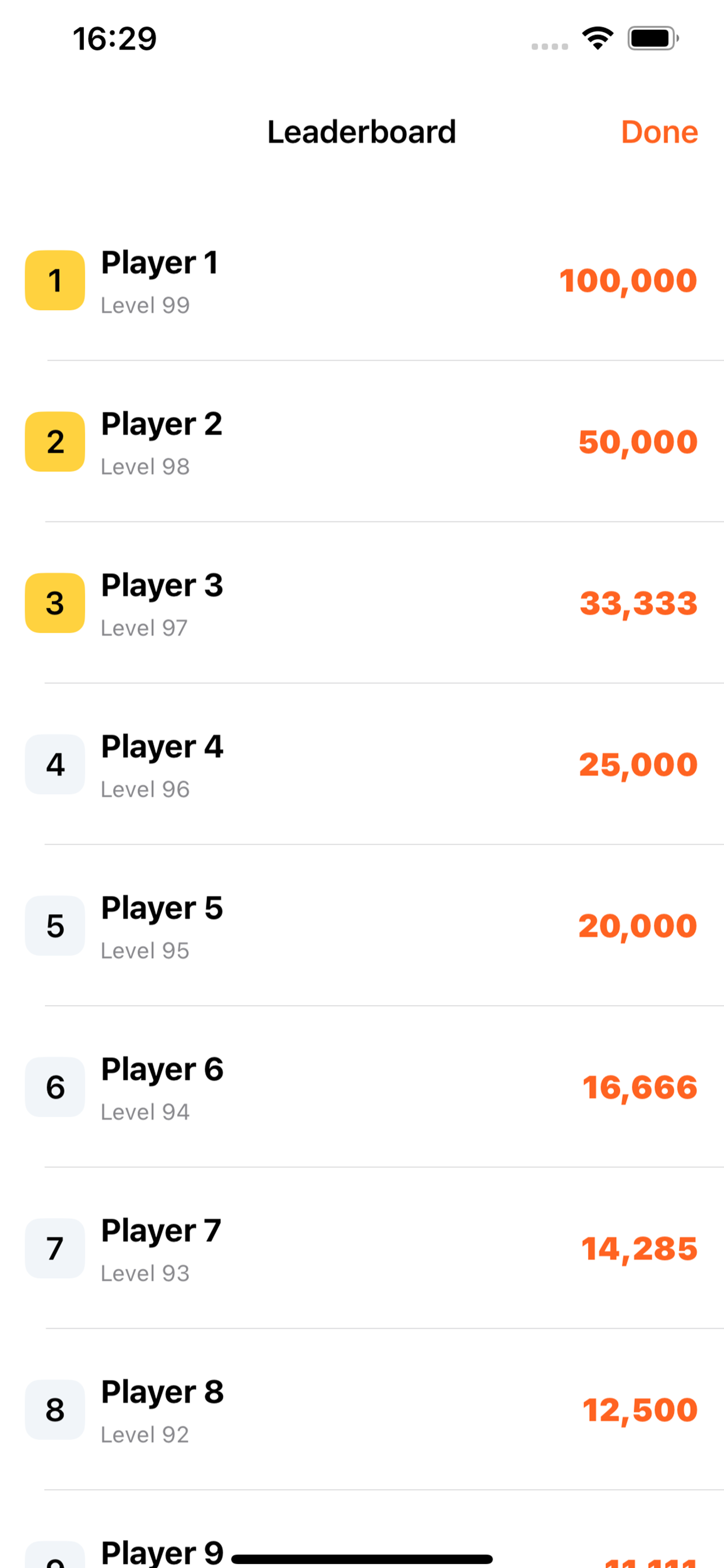Click Player 4's score of 25,000
724x1568 pixels.
tap(638, 765)
